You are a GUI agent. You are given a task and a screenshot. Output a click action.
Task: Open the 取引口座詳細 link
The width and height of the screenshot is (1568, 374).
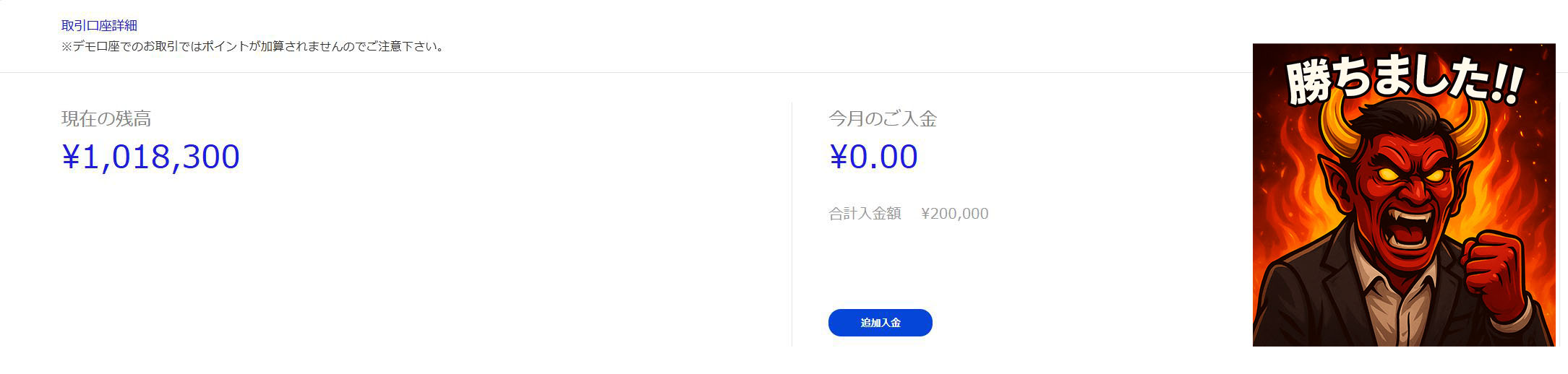pyautogui.click(x=99, y=26)
